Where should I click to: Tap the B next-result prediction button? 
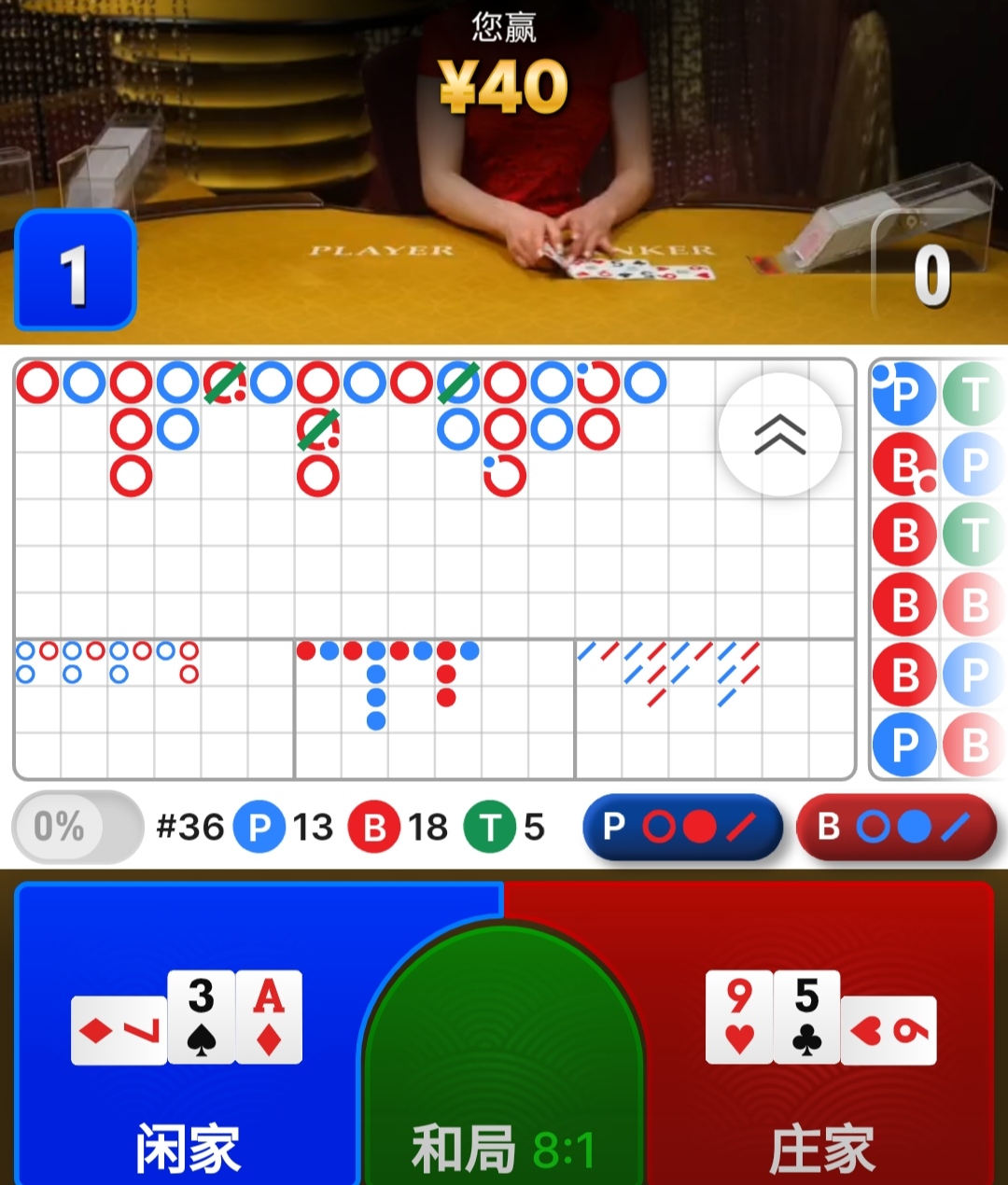(896, 827)
